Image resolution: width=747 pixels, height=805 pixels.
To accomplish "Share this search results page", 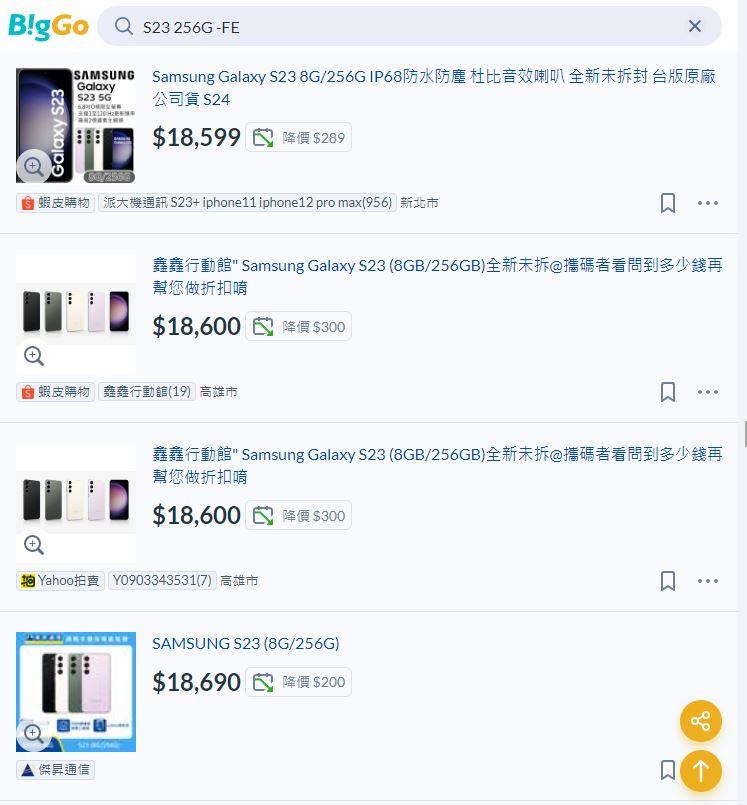I will coord(700,721).
